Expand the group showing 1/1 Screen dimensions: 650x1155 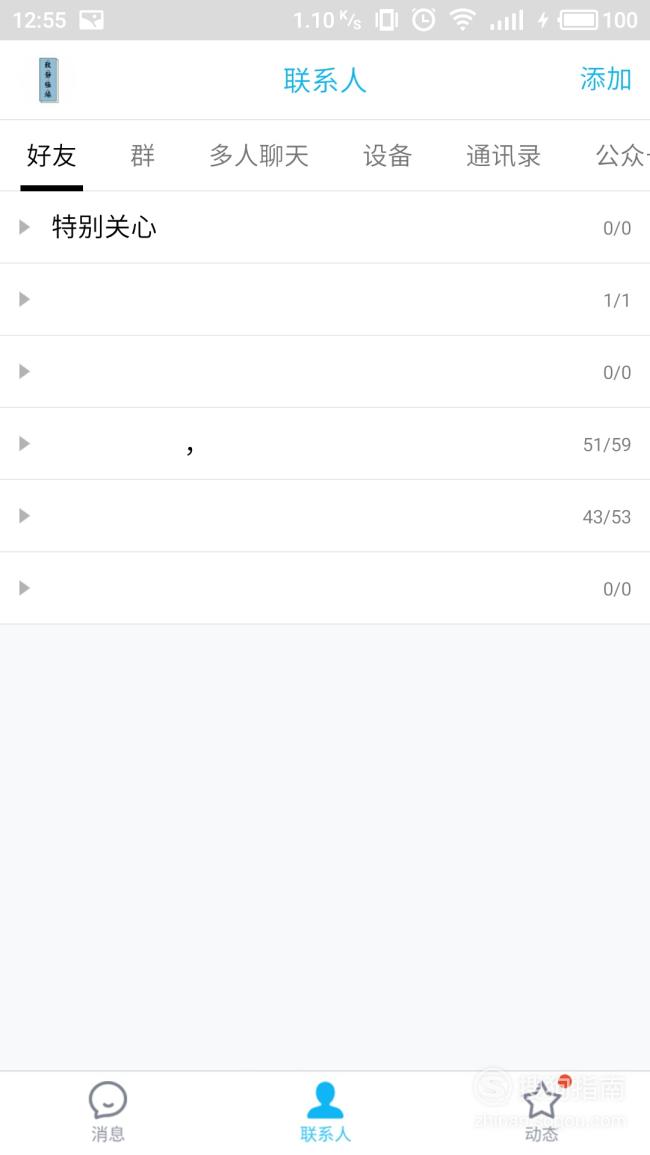pos(325,300)
